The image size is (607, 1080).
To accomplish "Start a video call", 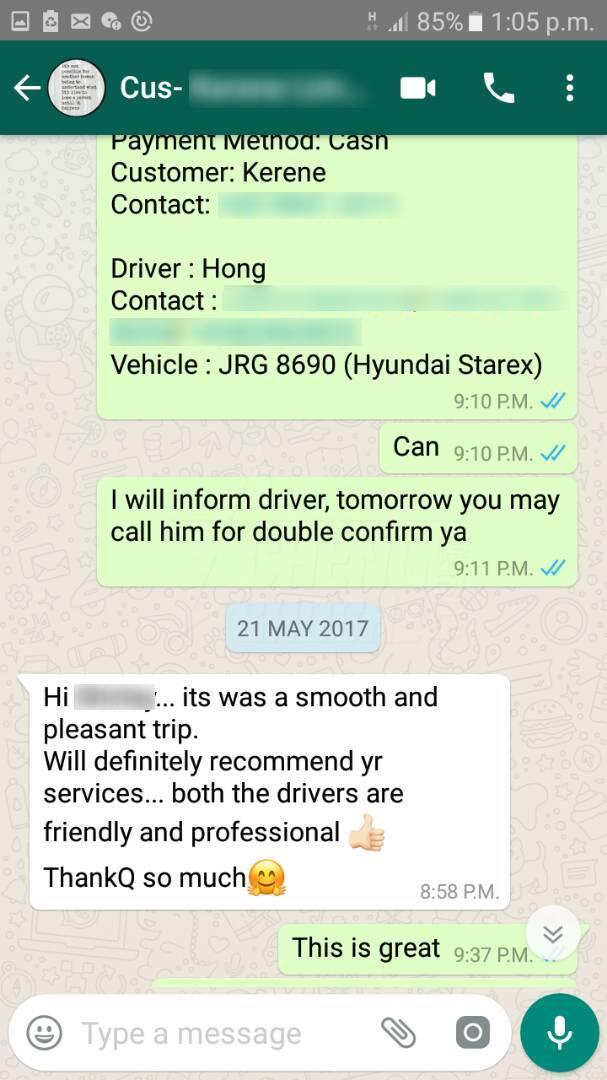I will click(x=418, y=88).
